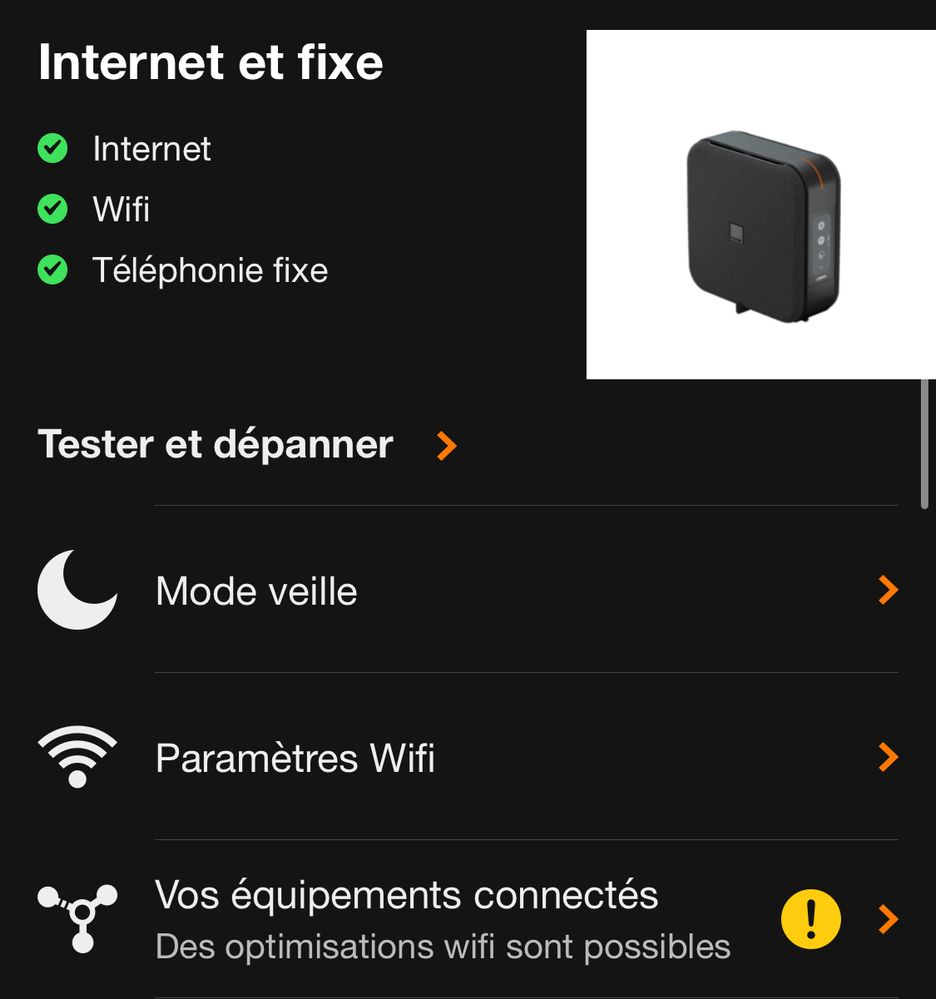Enable Mode veille
The width and height of the screenshot is (936, 999).
pos(256,590)
